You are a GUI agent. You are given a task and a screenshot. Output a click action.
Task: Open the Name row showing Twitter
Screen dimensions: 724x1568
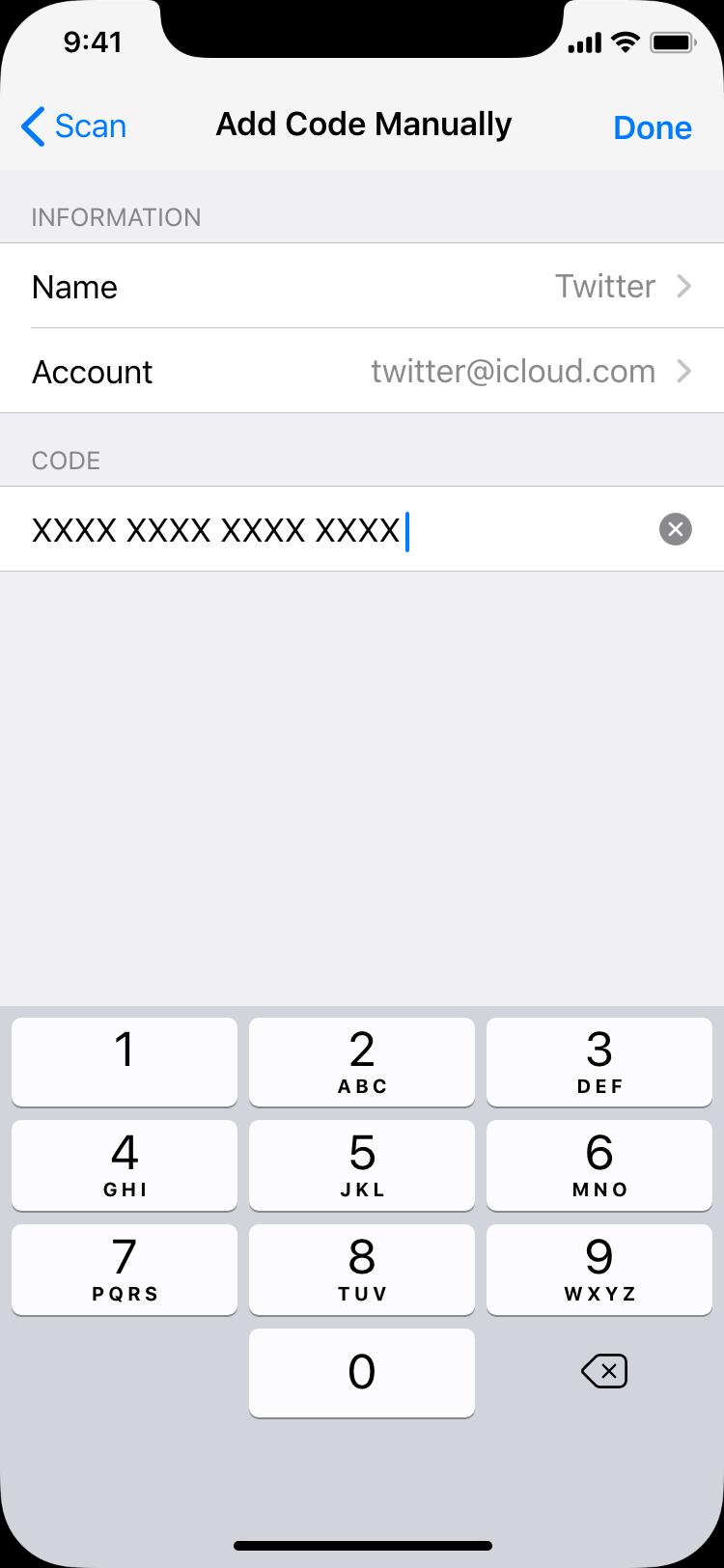pyautogui.click(x=362, y=287)
